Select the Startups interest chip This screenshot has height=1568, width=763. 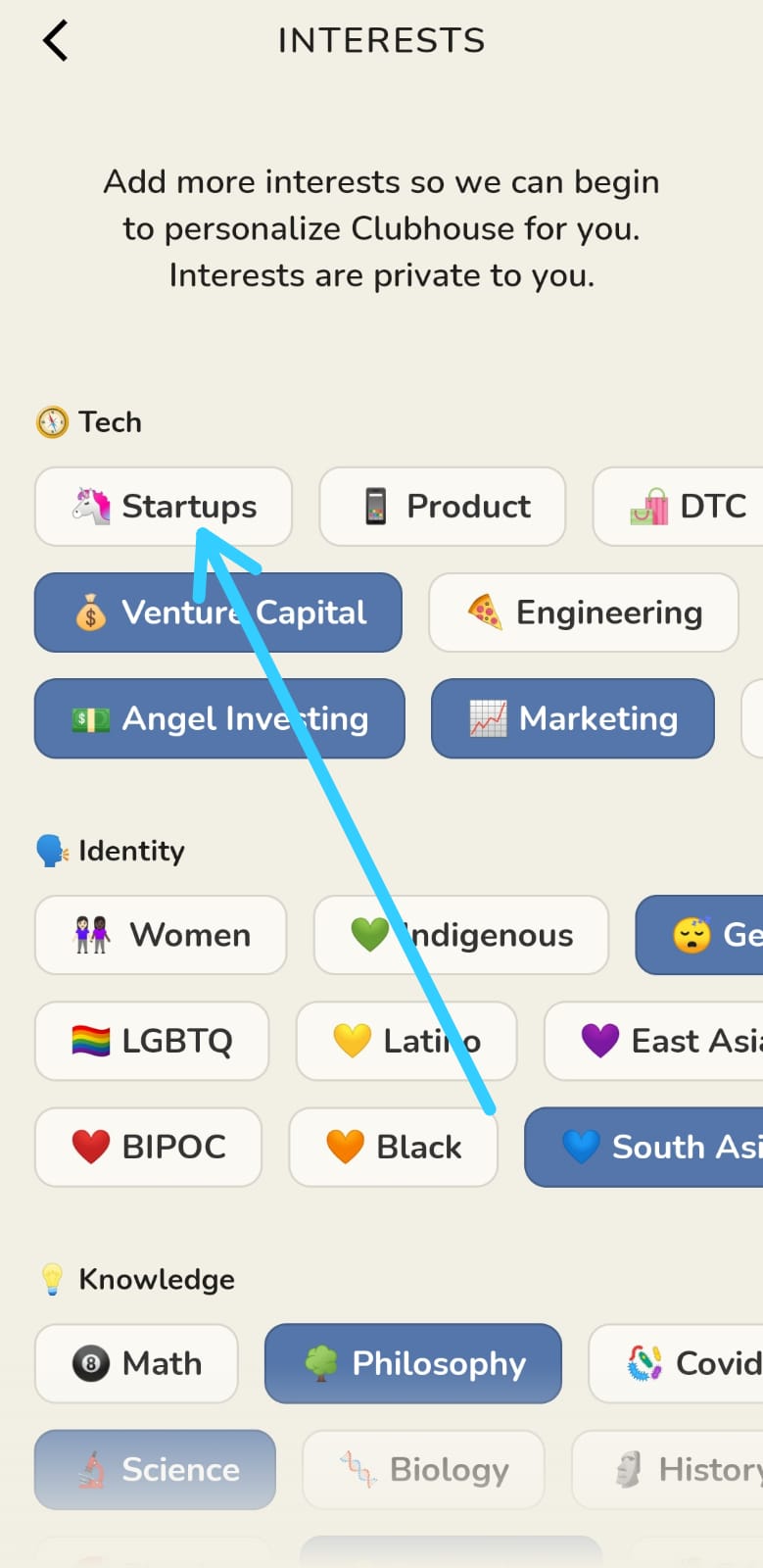pos(164,507)
